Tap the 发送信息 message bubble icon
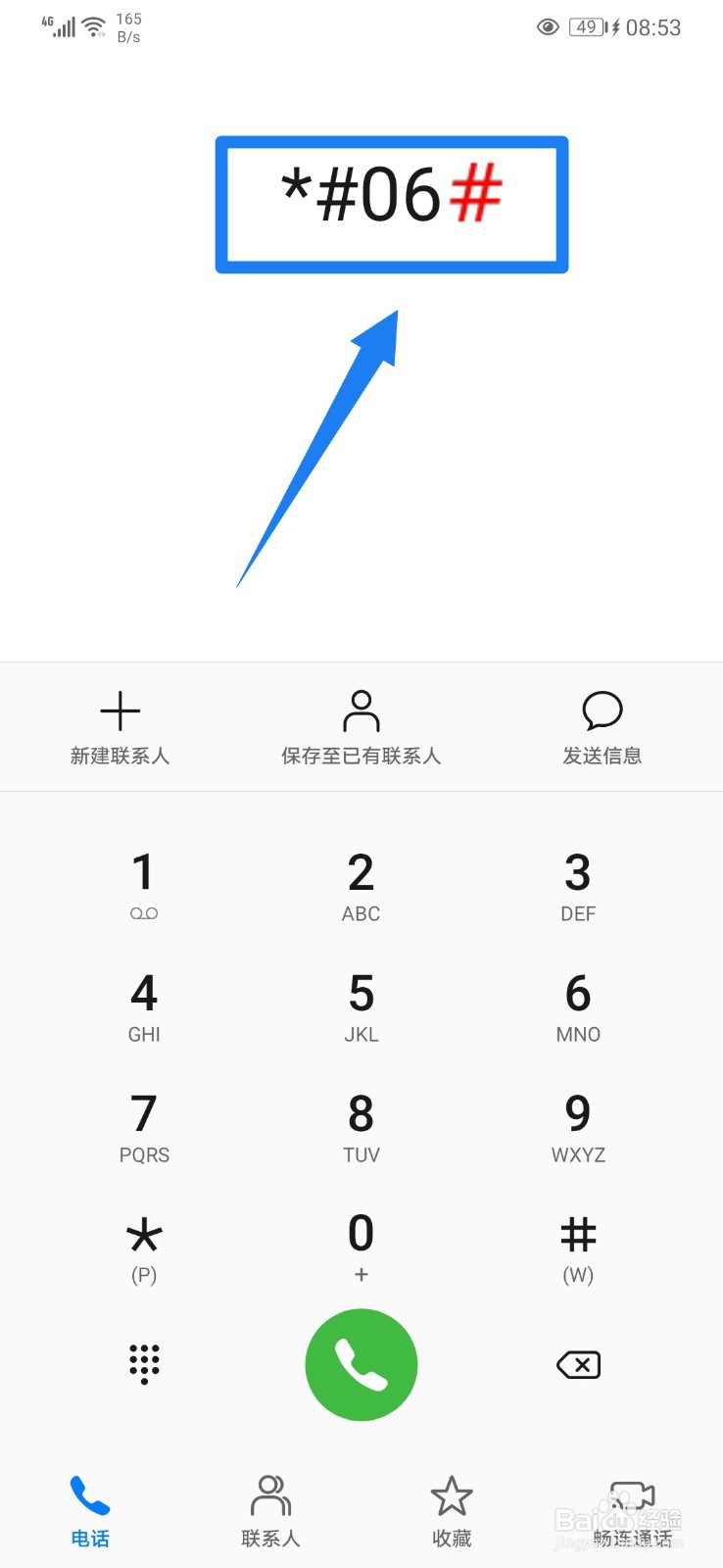 coord(602,710)
